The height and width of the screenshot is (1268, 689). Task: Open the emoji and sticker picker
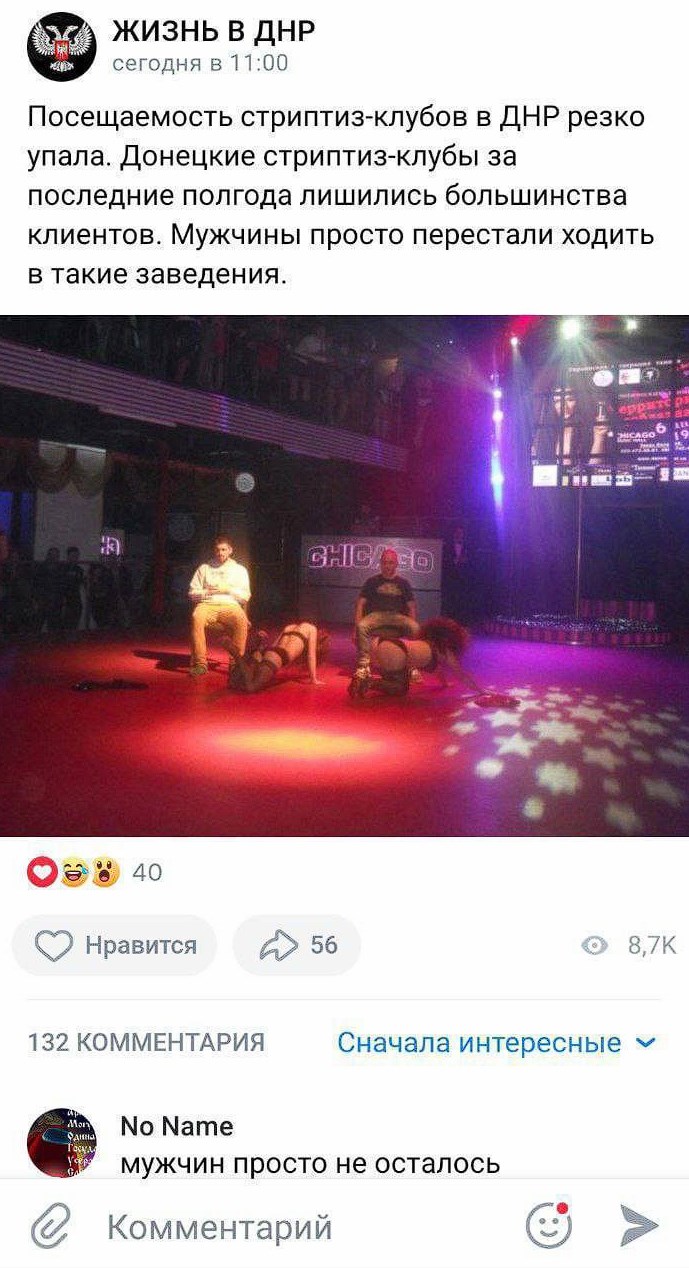pyautogui.click(x=549, y=1226)
